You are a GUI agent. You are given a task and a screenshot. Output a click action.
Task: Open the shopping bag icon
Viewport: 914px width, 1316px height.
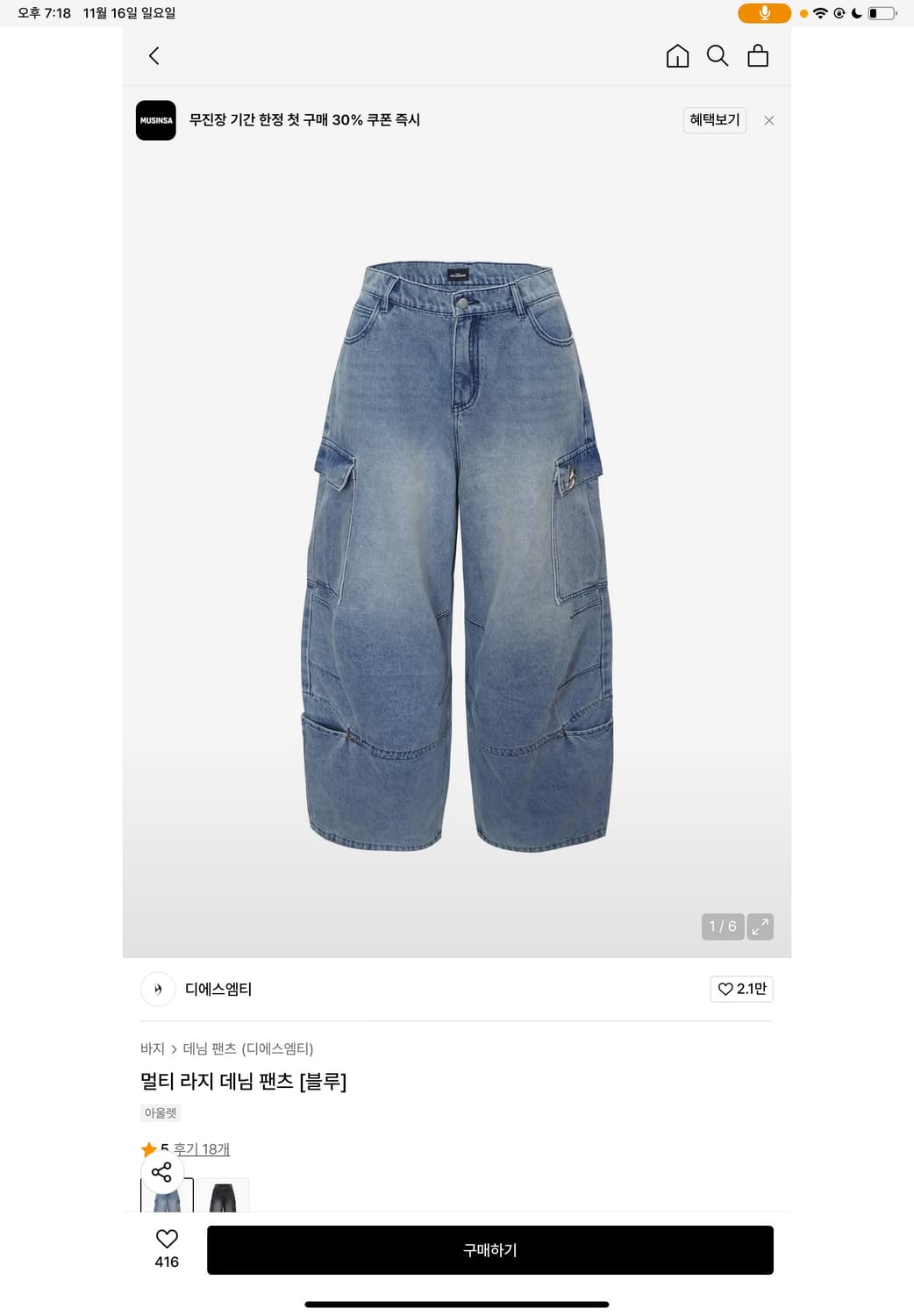point(758,55)
